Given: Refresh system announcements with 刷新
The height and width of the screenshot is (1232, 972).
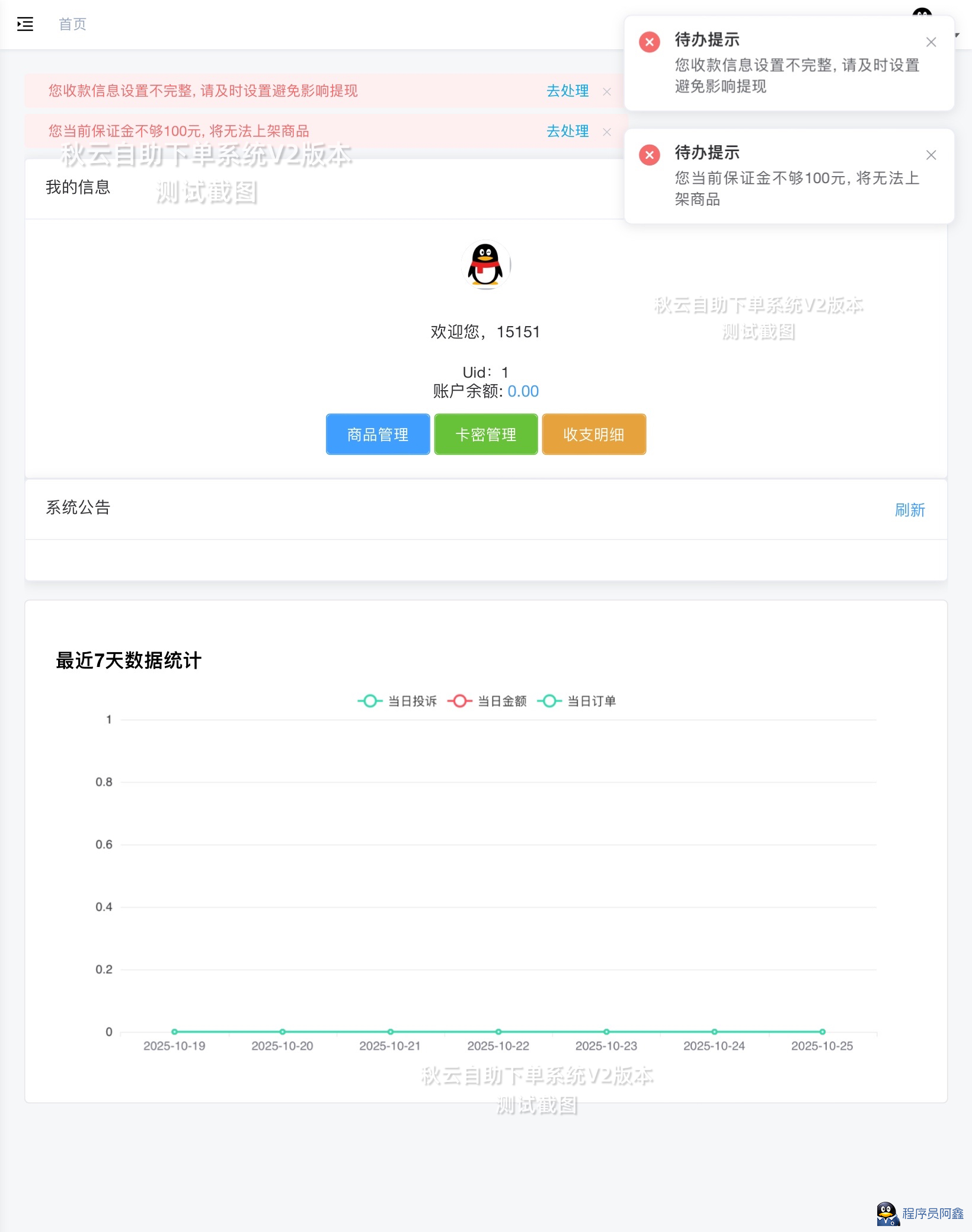Looking at the screenshot, I should coord(909,510).
